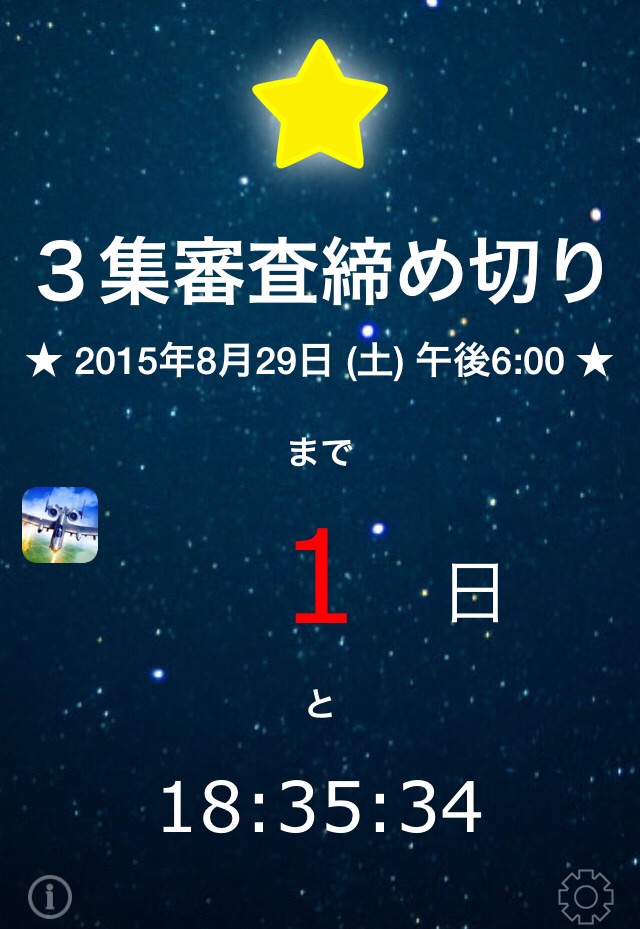
Task: Open the info button
Action: [x=50, y=896]
